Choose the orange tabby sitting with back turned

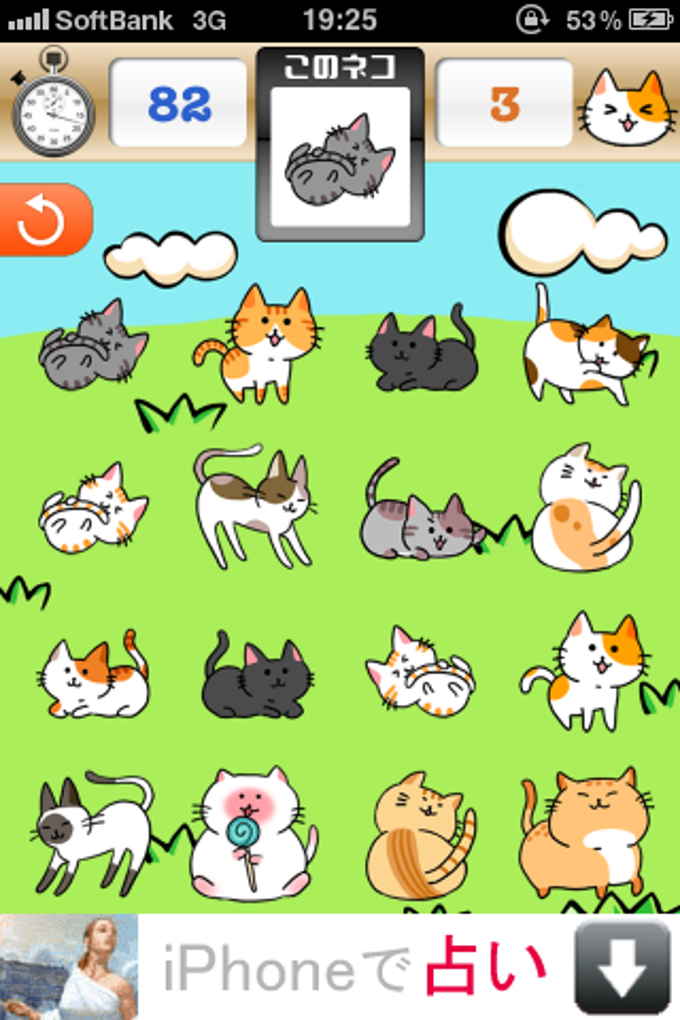click(420, 835)
